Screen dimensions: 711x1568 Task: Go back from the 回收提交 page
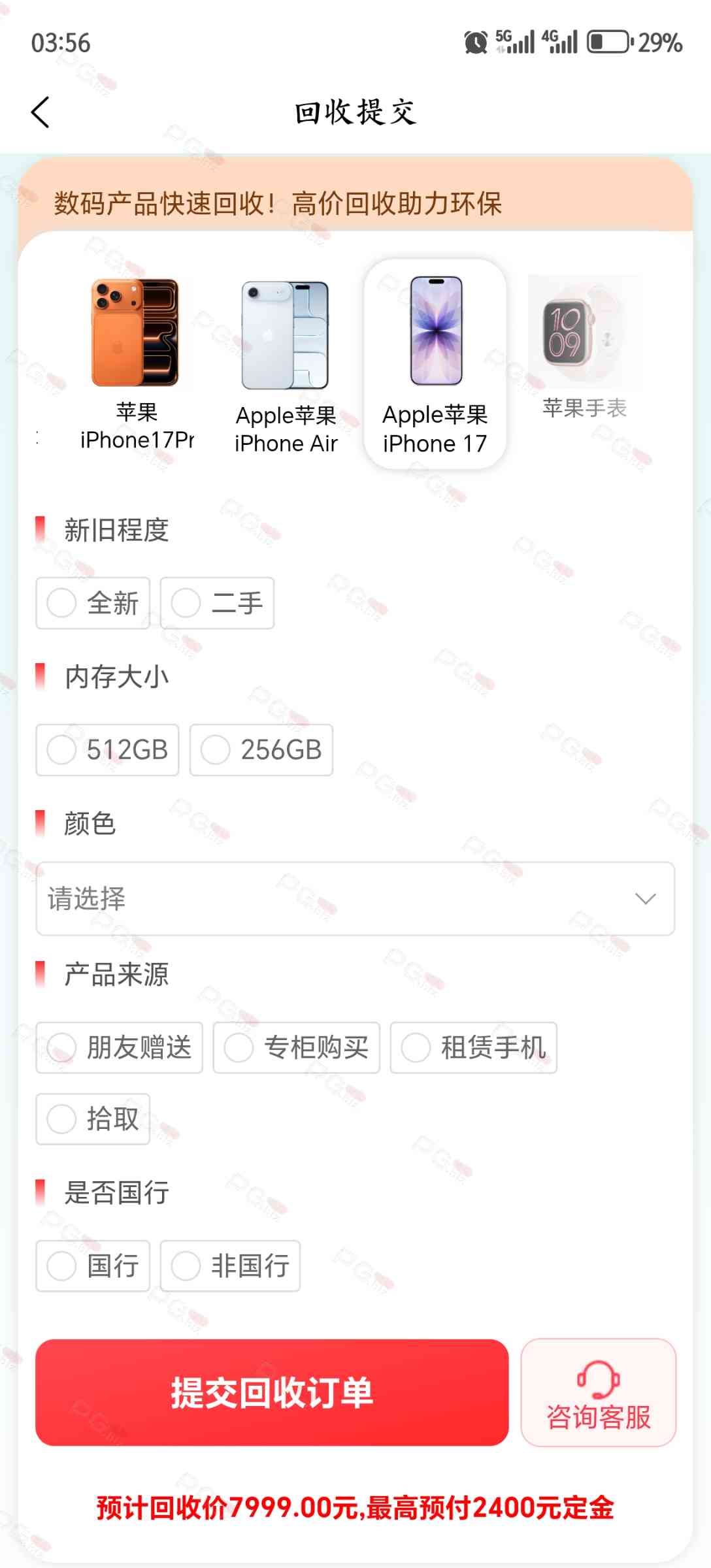[41, 112]
